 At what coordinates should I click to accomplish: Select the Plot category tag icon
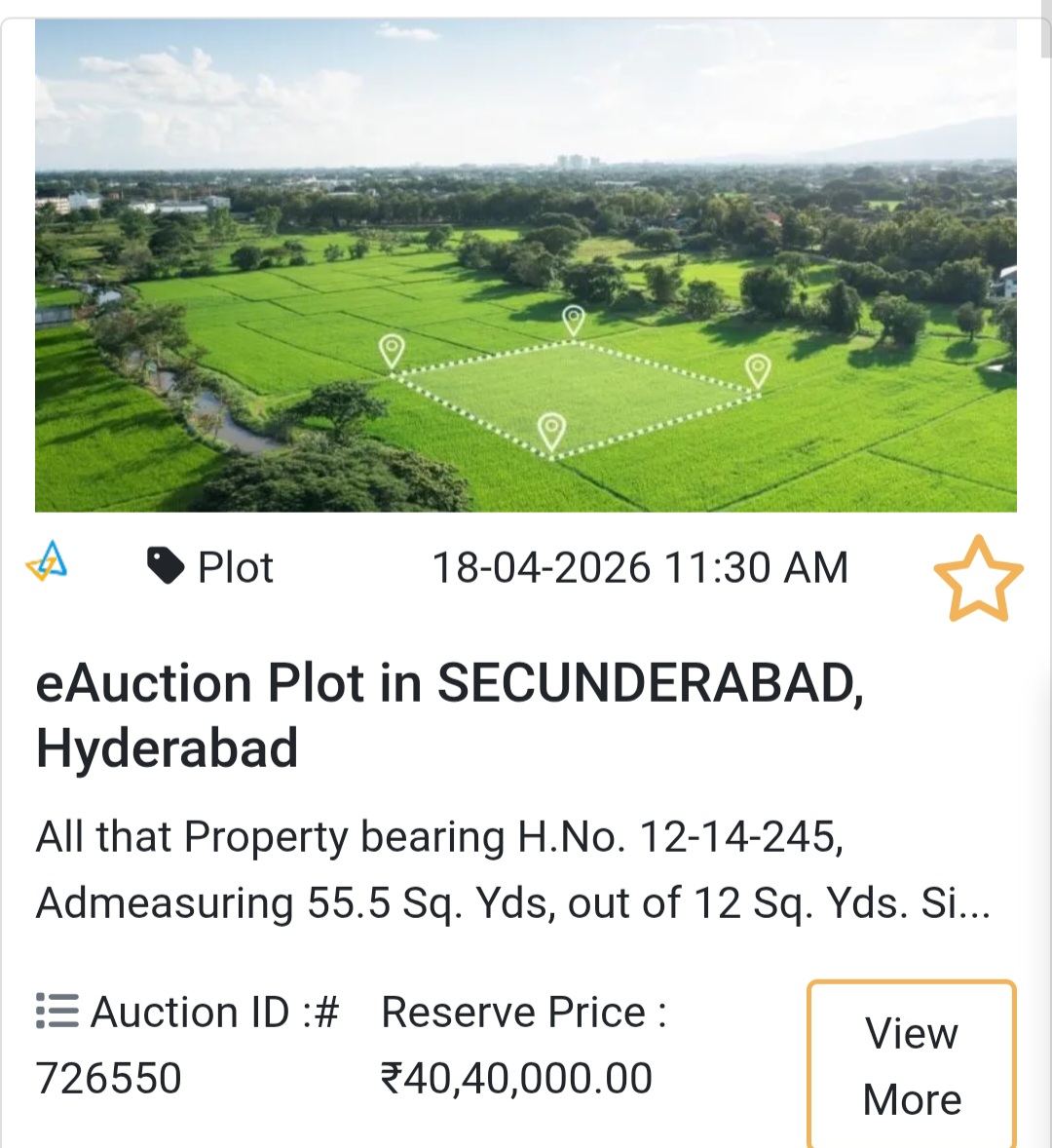(x=164, y=563)
